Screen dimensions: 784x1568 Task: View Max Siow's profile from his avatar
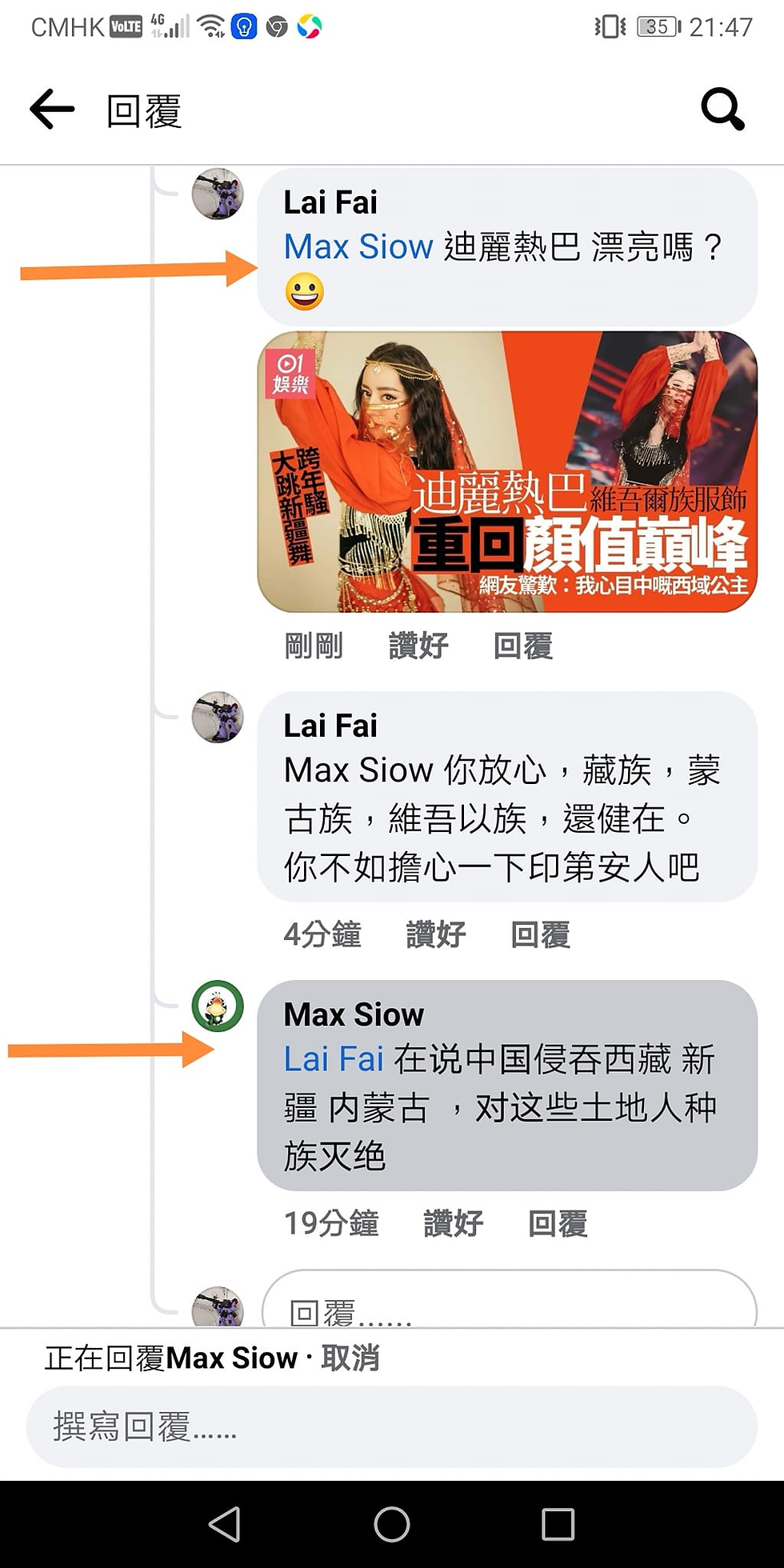point(218,1006)
